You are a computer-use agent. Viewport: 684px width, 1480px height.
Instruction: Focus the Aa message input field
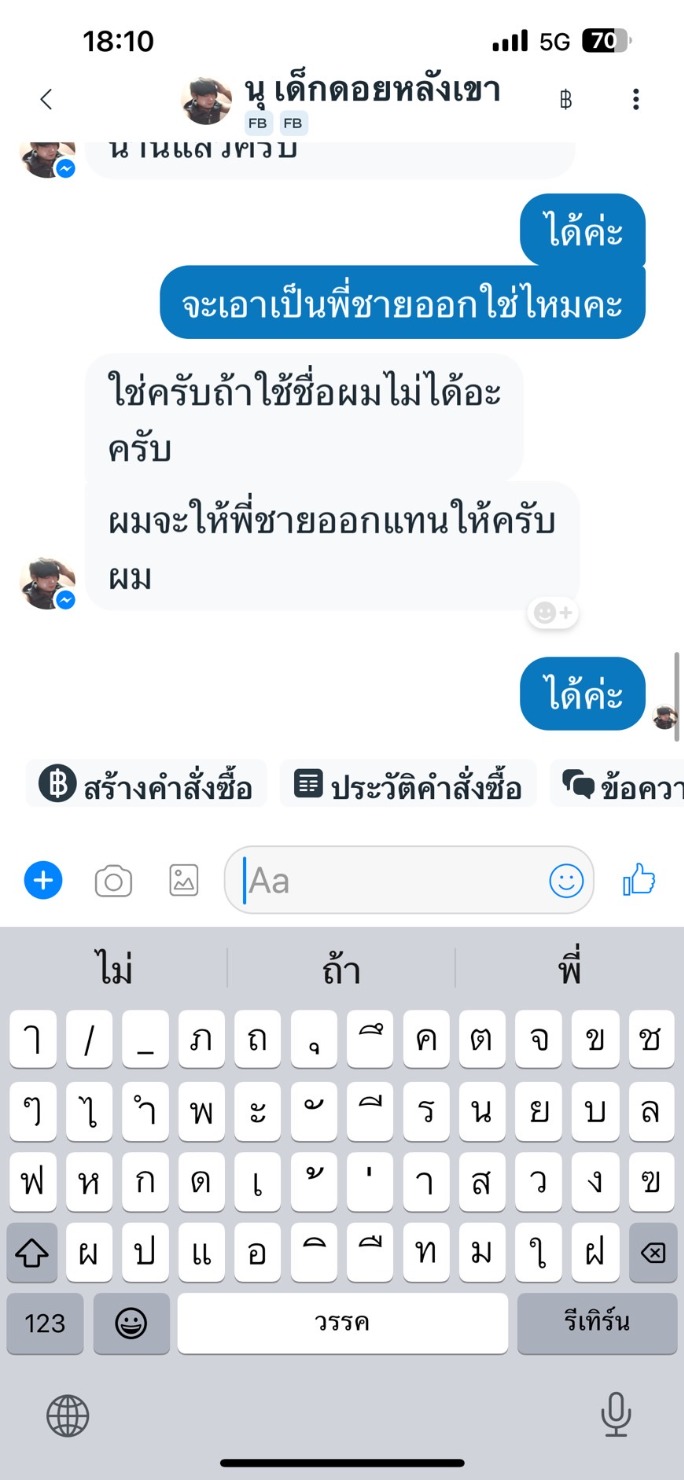(x=390, y=881)
